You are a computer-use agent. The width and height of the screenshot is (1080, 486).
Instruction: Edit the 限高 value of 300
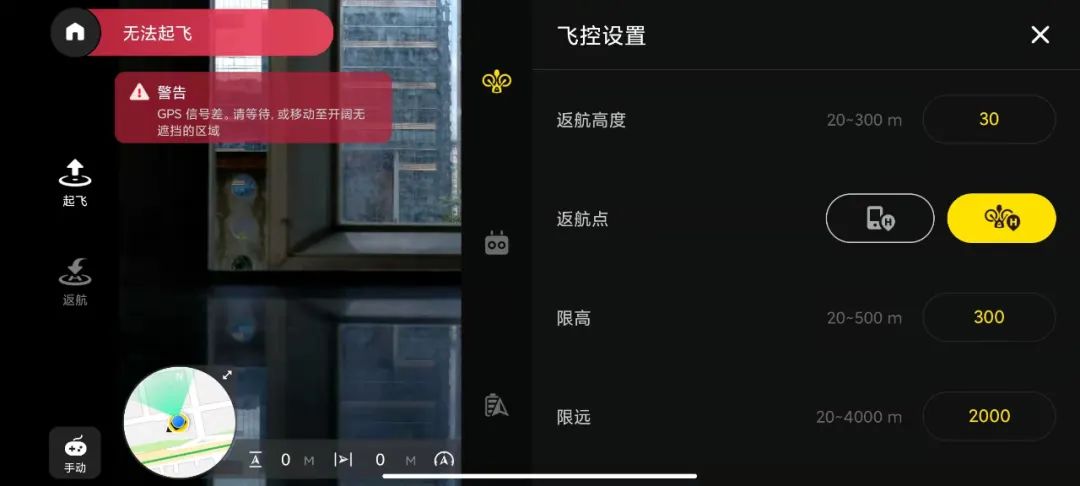point(988,317)
